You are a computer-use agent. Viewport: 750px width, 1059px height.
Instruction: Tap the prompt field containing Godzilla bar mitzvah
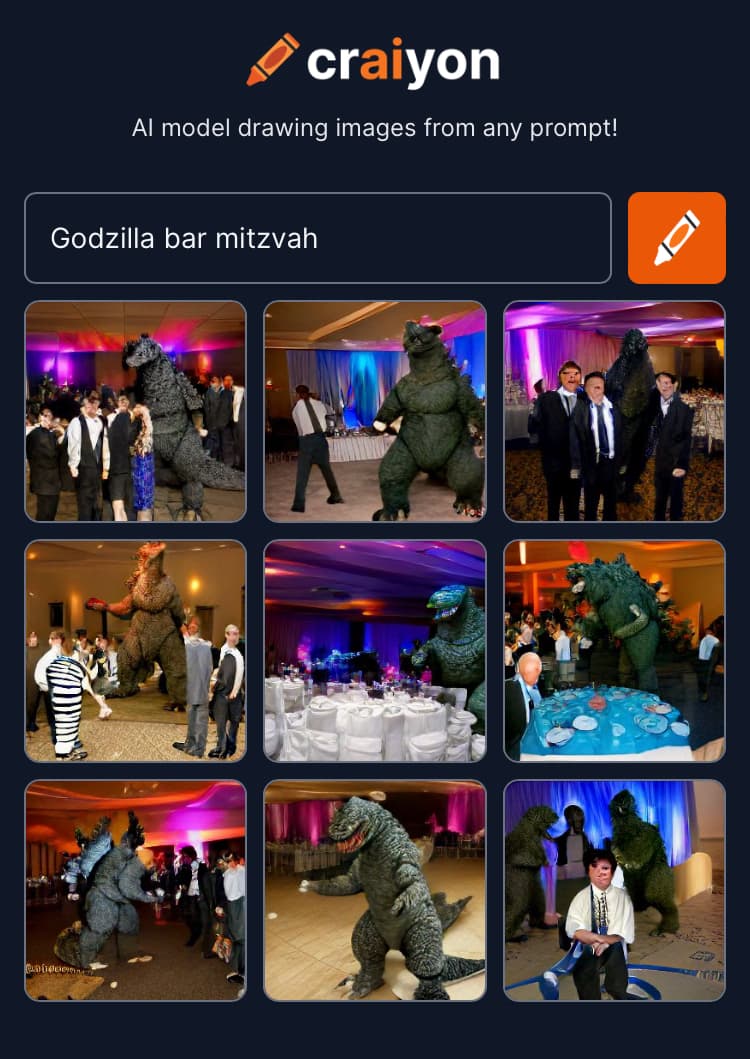pos(317,238)
